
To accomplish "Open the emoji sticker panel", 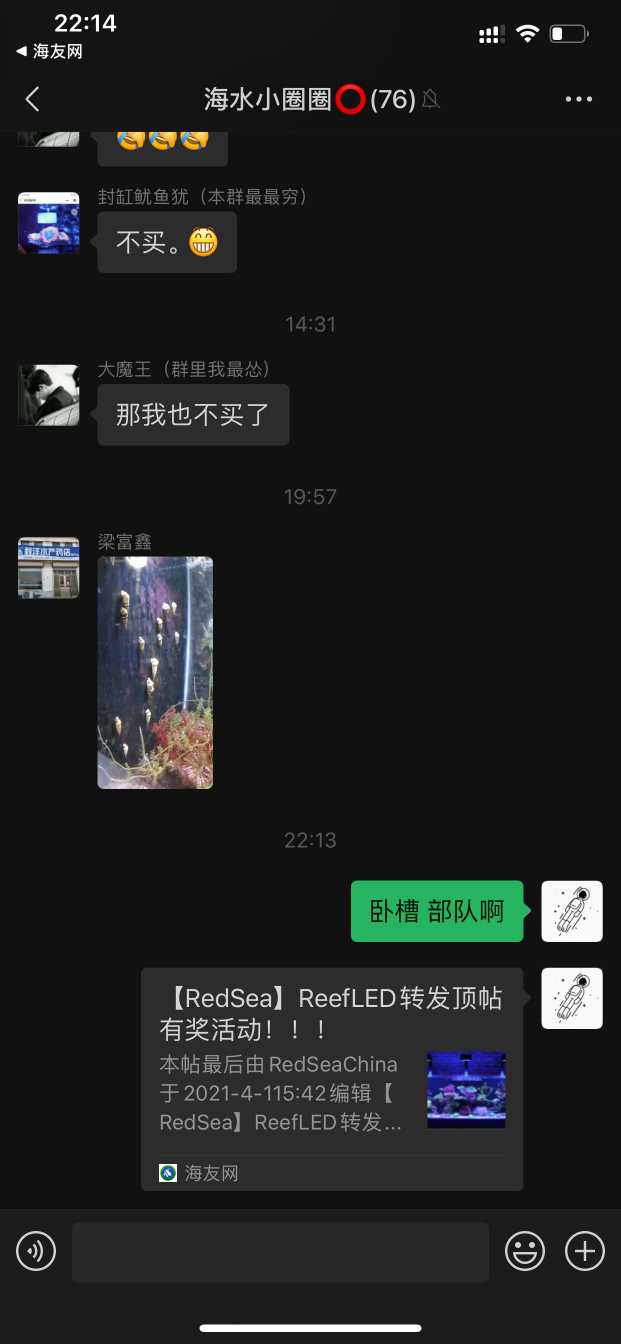I will point(525,1251).
